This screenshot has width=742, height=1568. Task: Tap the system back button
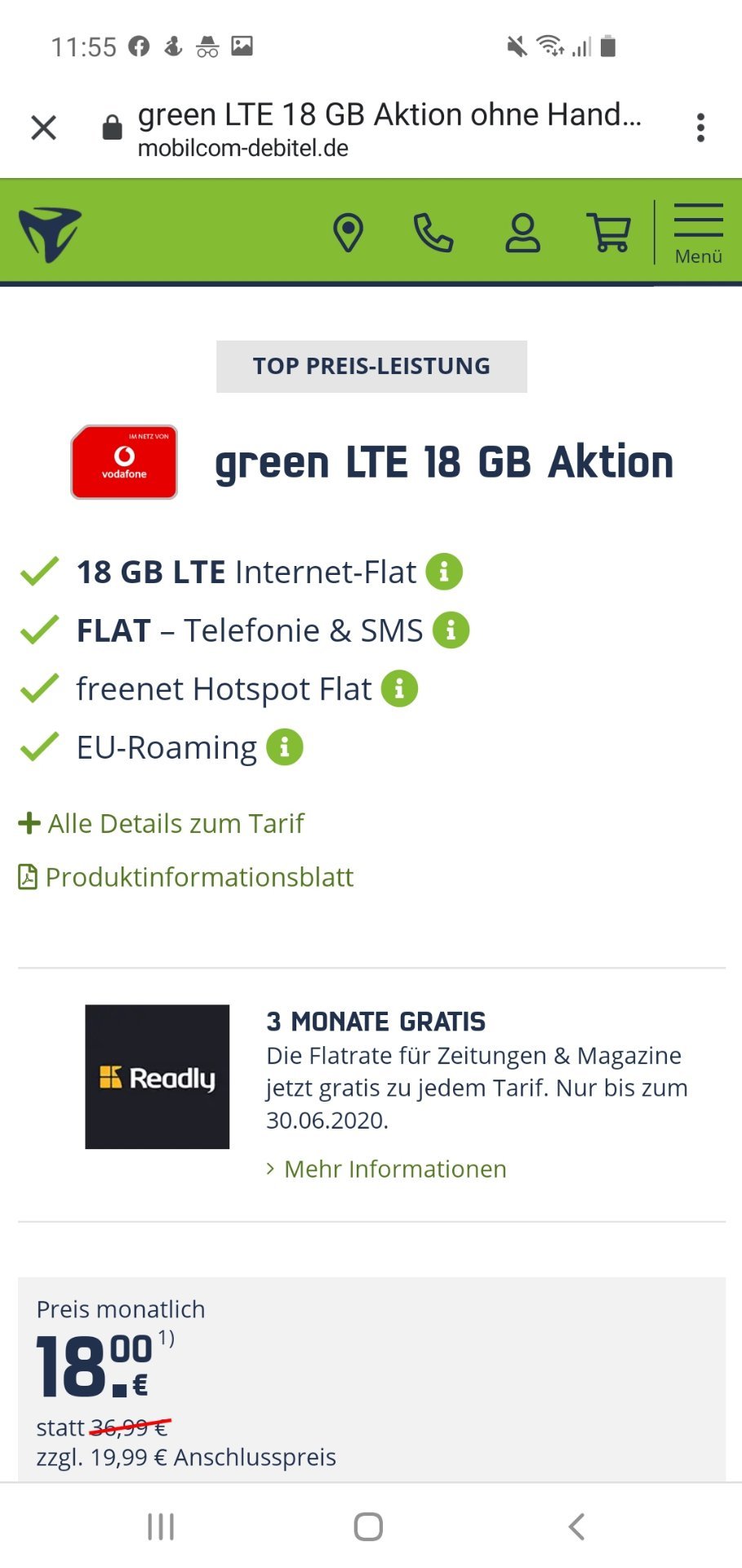(x=576, y=1526)
